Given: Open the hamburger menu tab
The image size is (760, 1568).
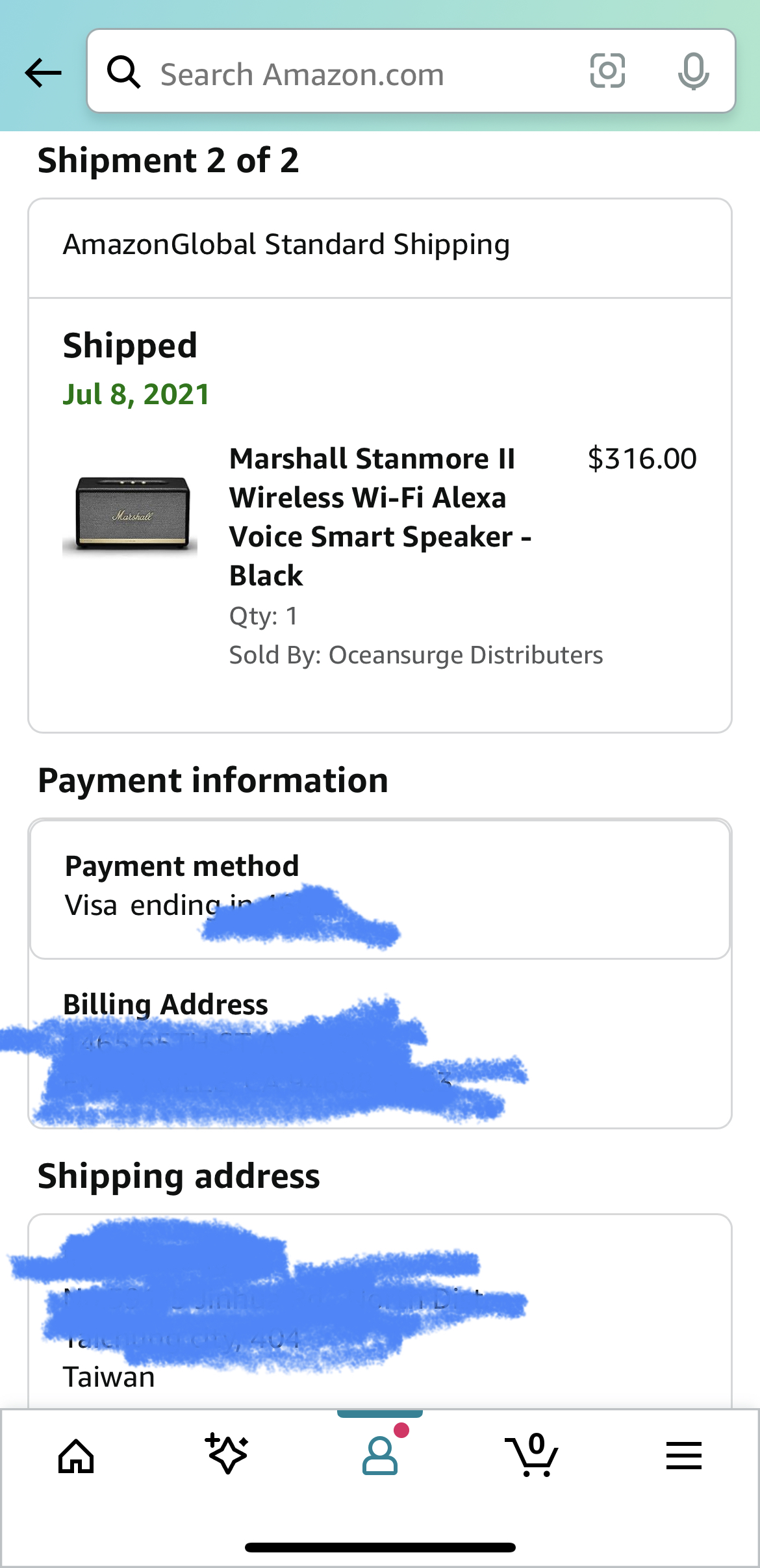Looking at the screenshot, I should 683,1455.
